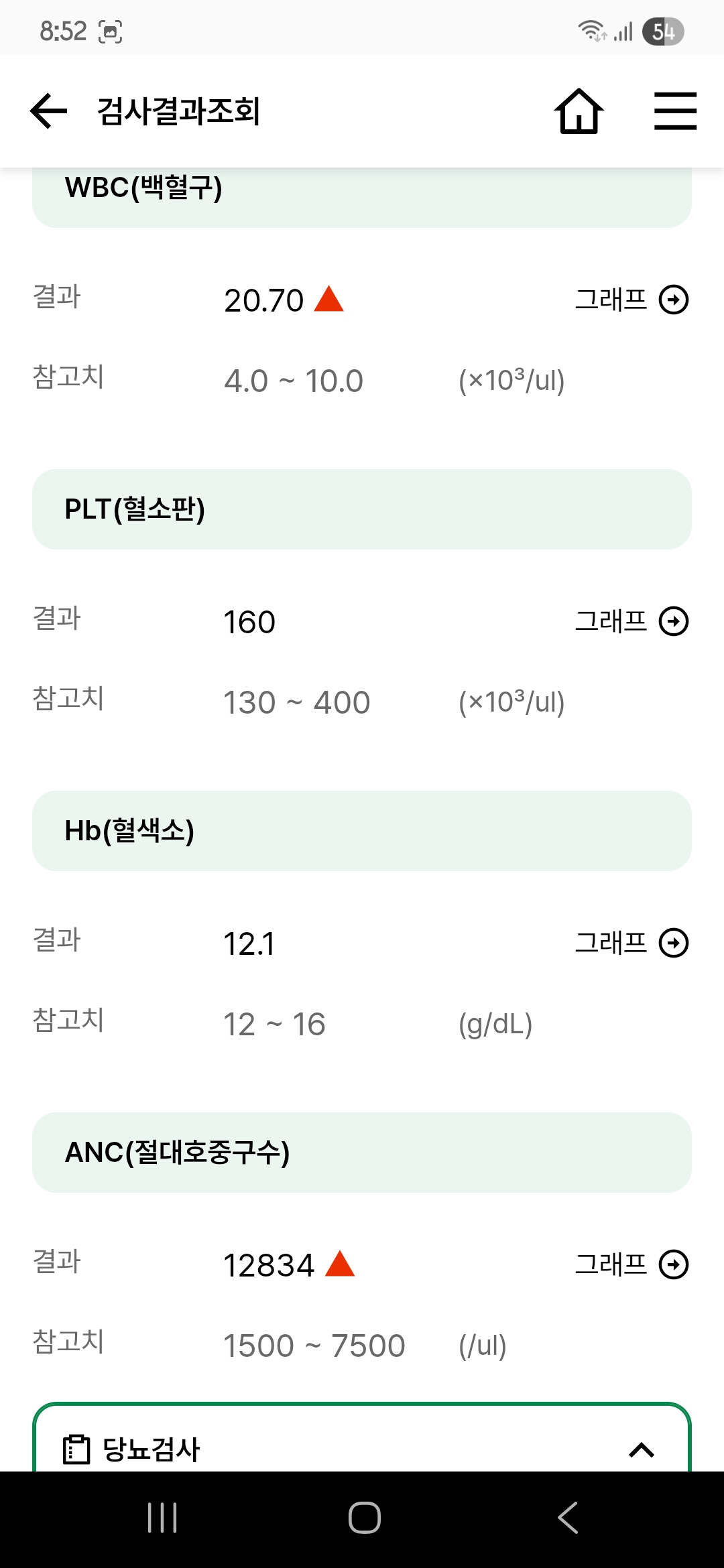Go back from 검사결과조회 screen
724x1568 pixels.
point(49,111)
